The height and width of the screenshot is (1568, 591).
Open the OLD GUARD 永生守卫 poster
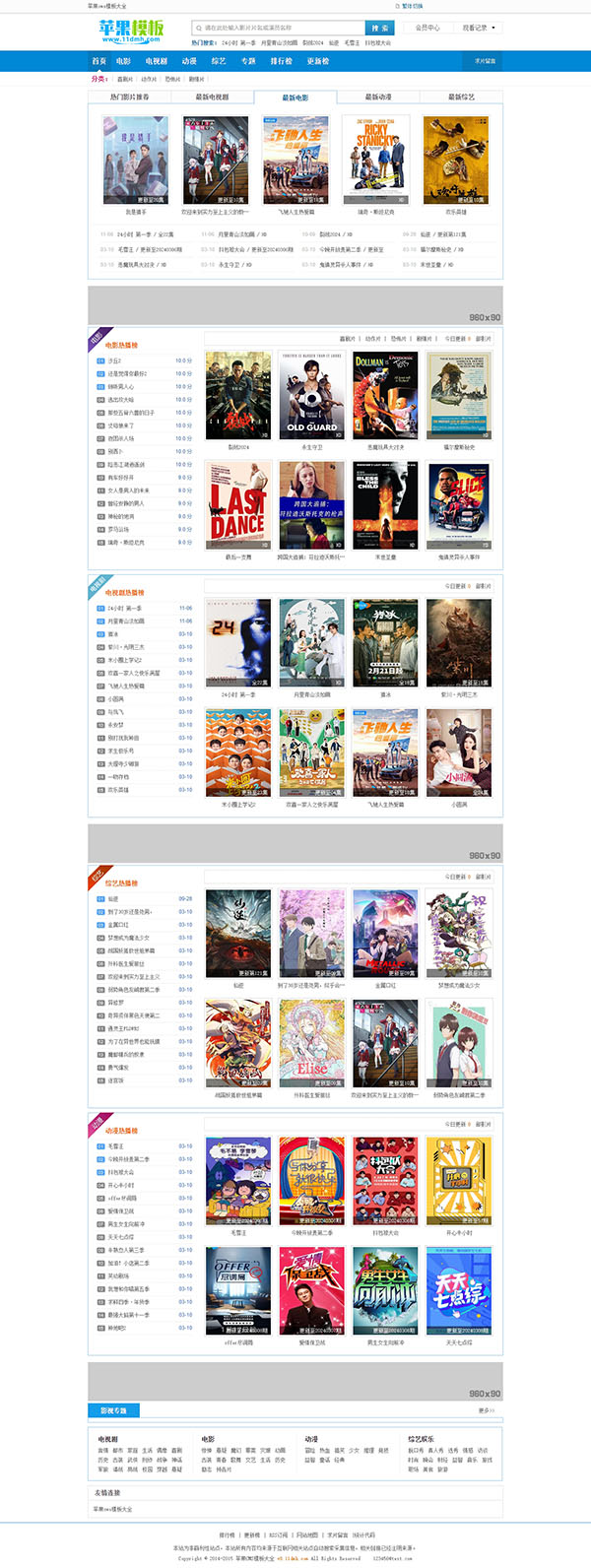311,396
